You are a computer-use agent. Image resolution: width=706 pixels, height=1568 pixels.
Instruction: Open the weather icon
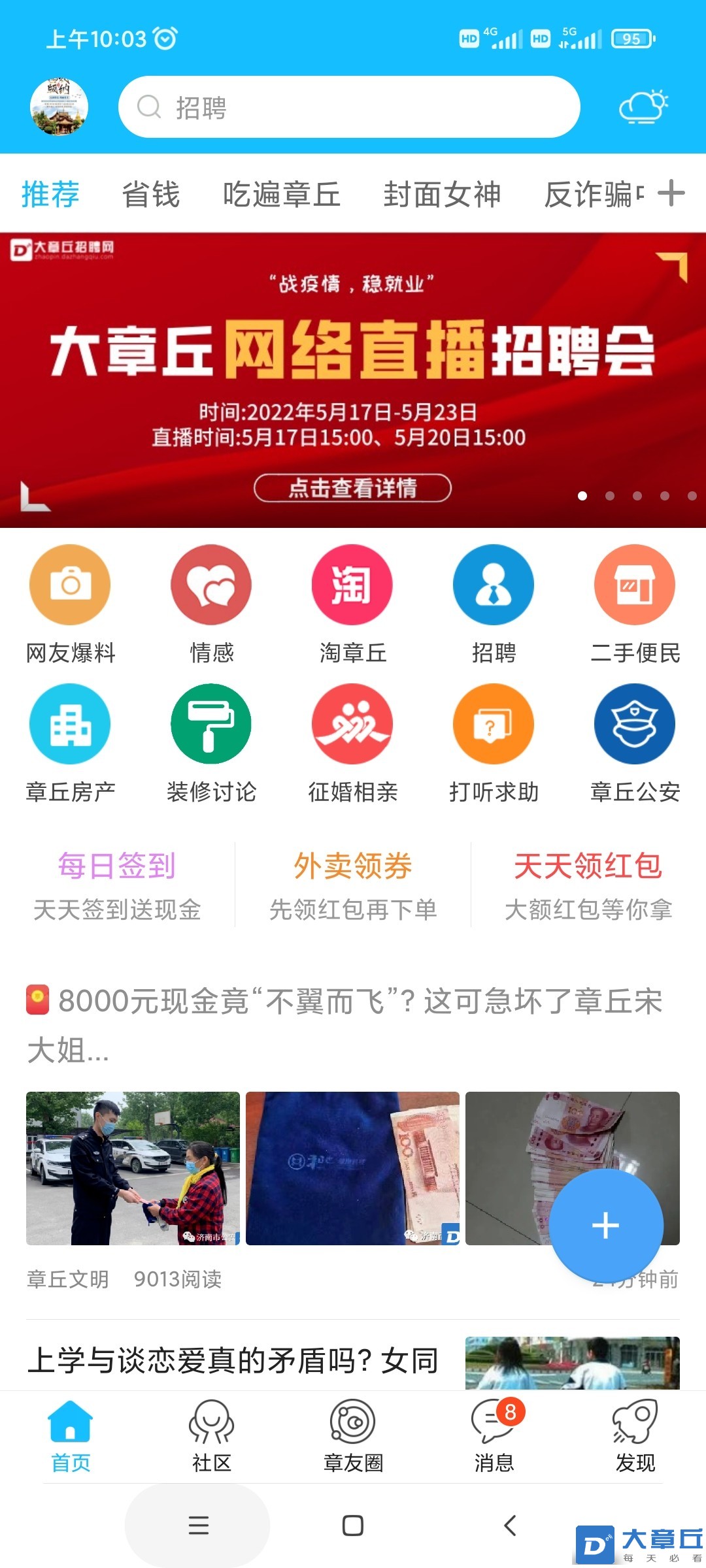(x=643, y=106)
